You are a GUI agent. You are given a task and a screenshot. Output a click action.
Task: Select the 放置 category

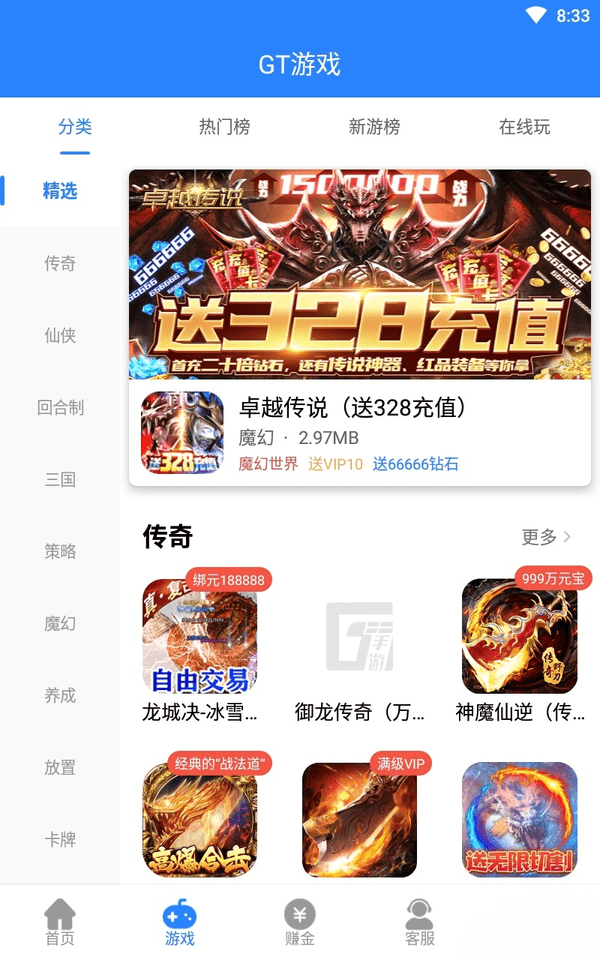[60, 767]
